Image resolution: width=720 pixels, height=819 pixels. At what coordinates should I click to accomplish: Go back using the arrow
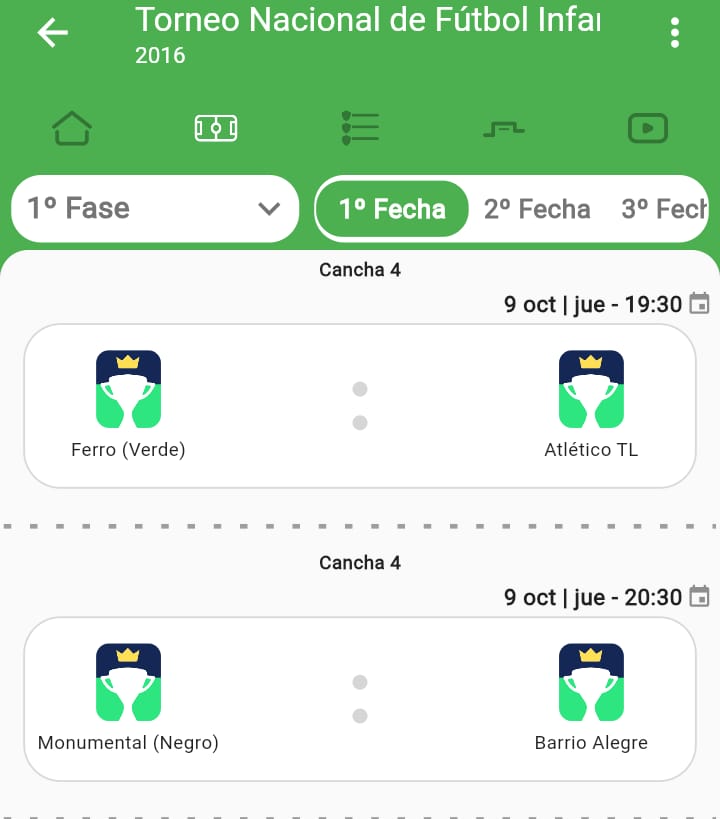(x=53, y=33)
